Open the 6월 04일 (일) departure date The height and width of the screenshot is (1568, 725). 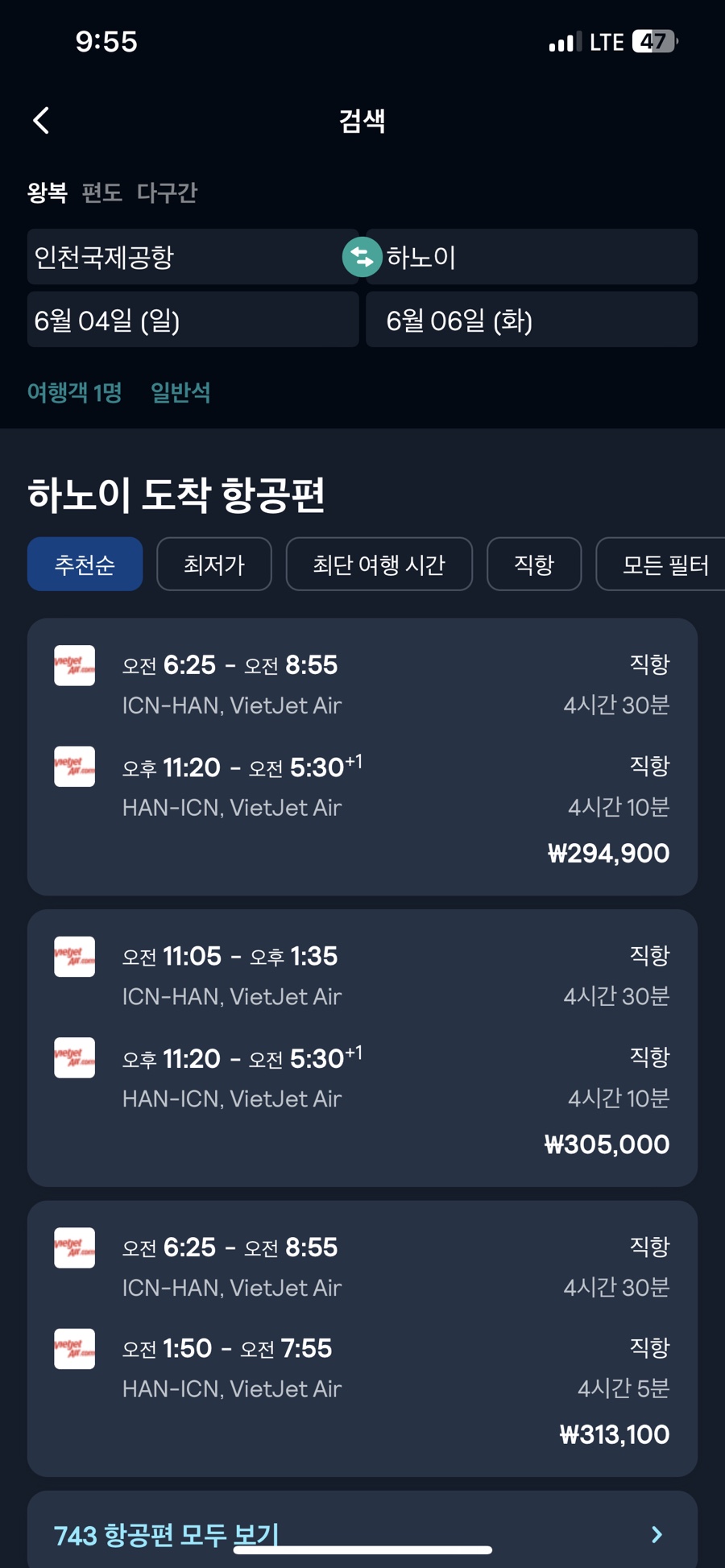193,320
